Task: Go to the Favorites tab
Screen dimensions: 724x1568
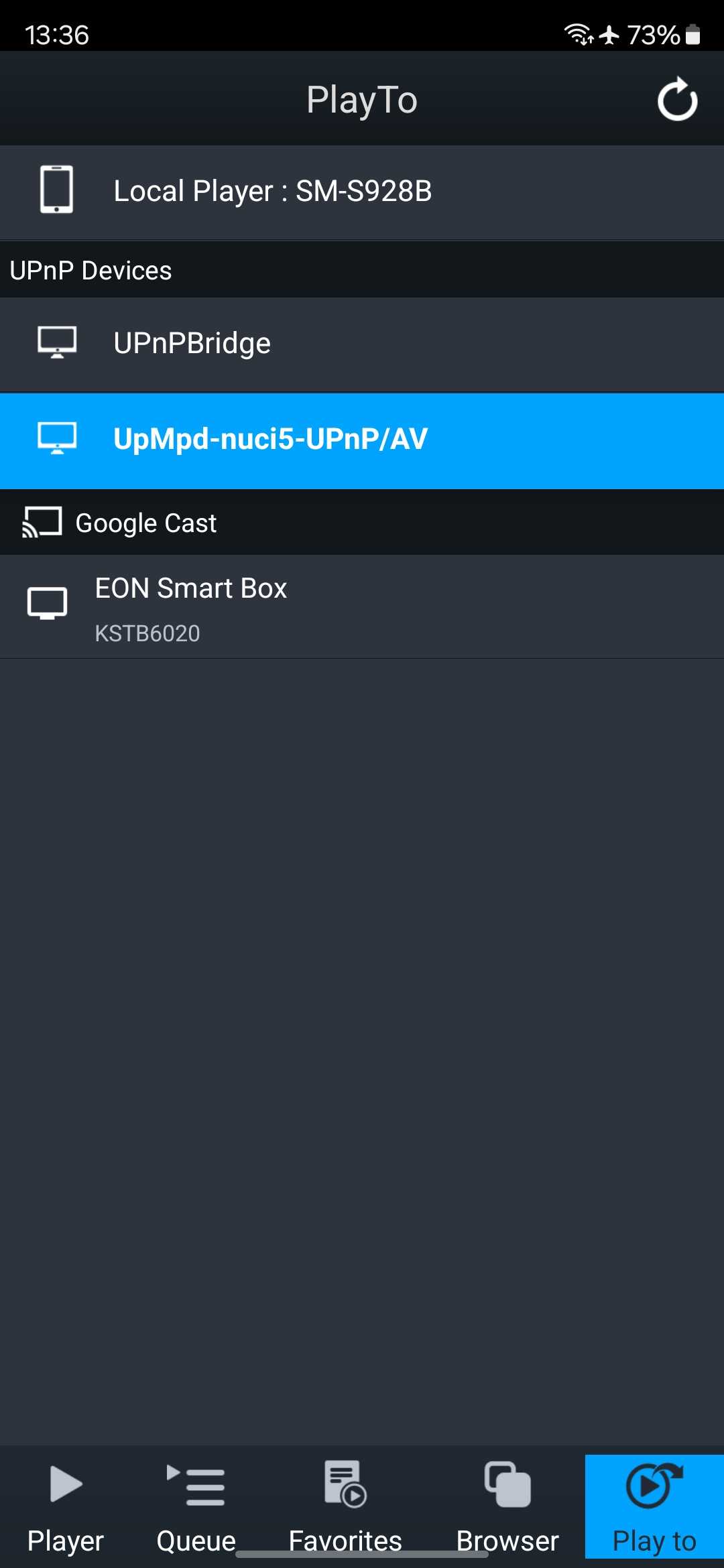Action: (x=345, y=1508)
